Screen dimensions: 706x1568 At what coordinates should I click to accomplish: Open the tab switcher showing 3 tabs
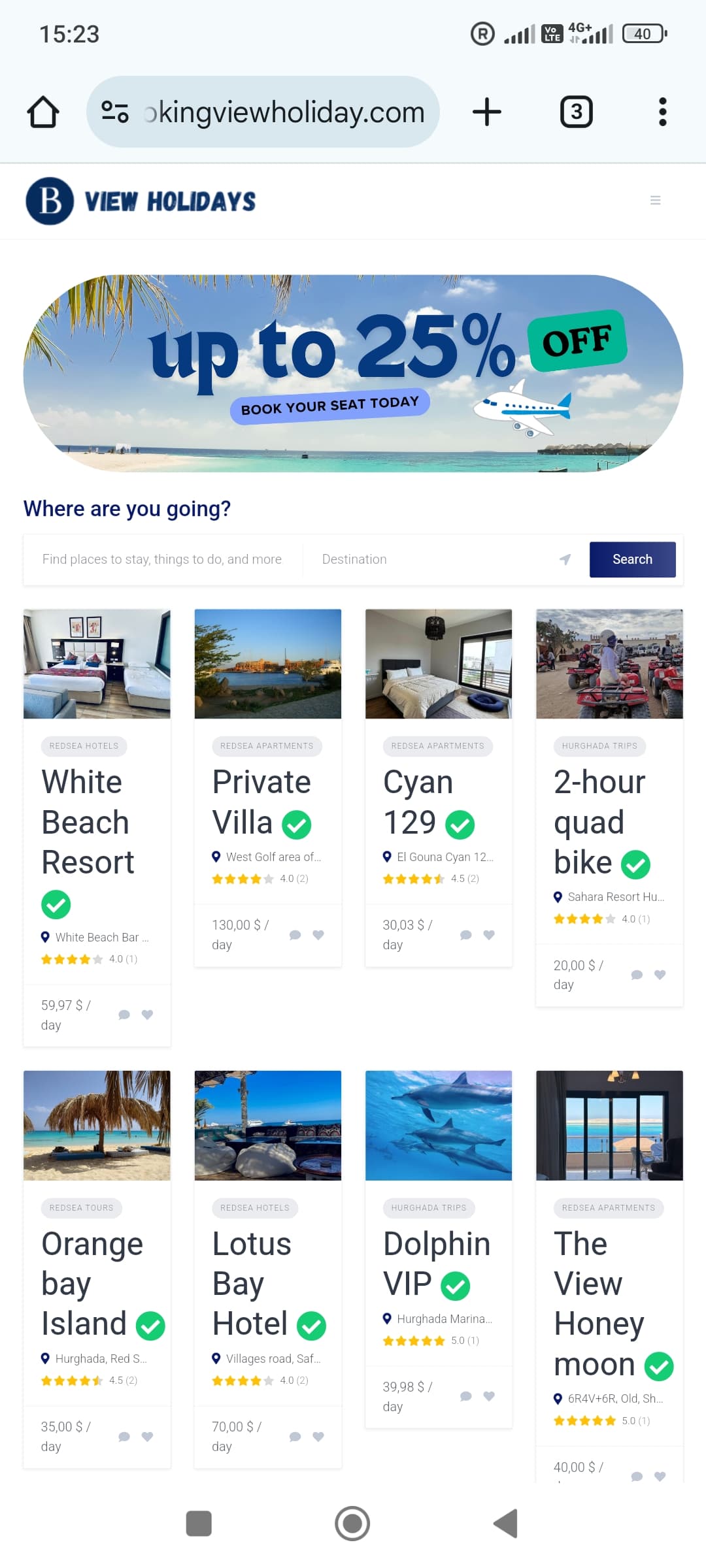pyautogui.click(x=577, y=112)
